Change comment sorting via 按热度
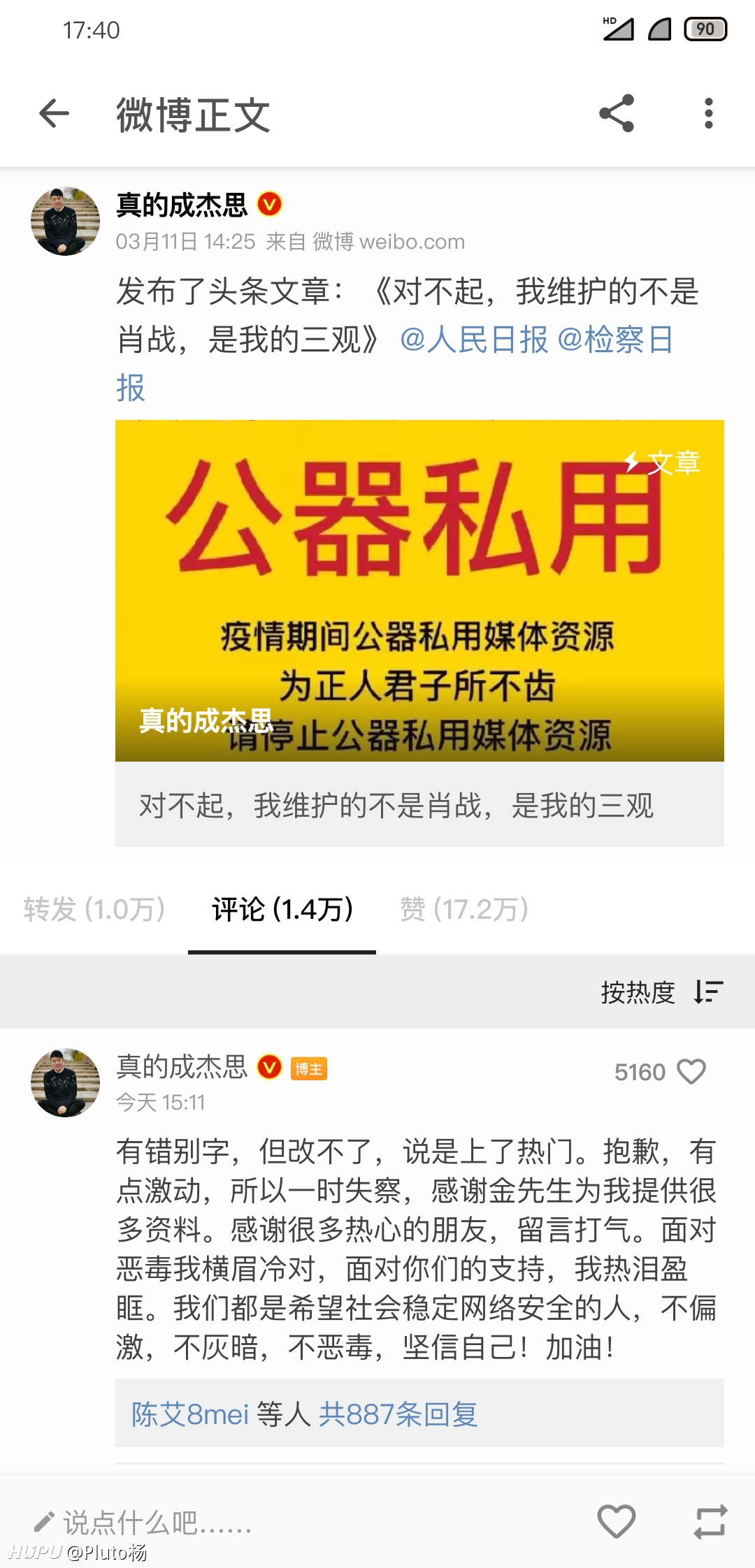 click(661, 992)
